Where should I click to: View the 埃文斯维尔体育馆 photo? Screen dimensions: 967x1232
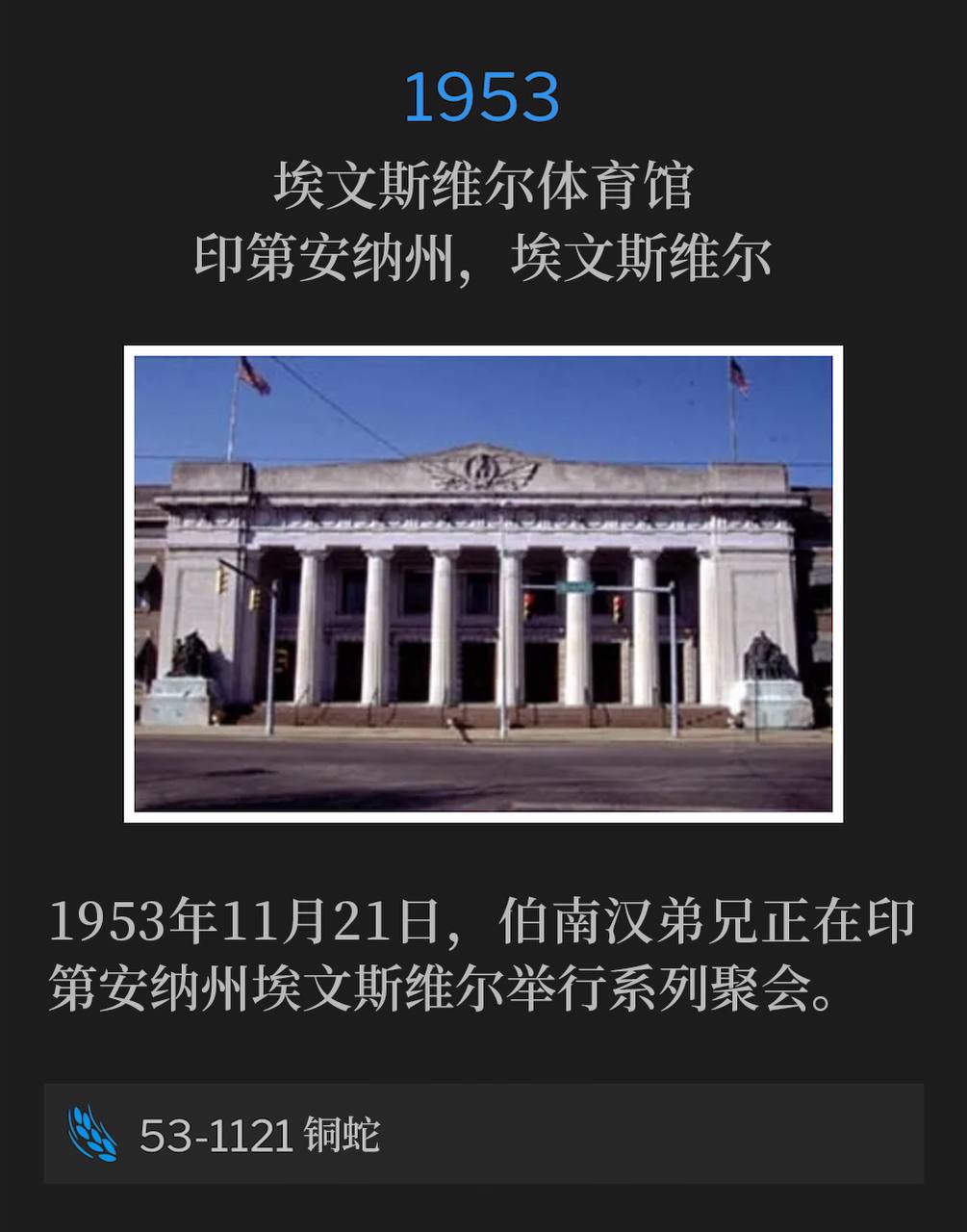[x=483, y=583]
